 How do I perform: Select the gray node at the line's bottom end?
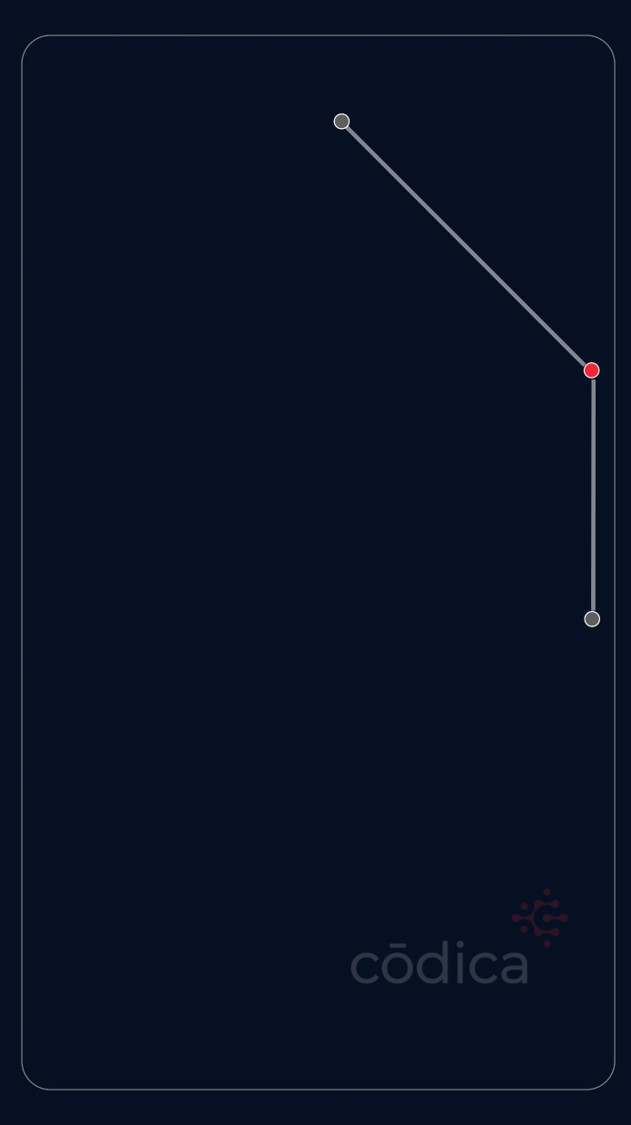coord(592,619)
